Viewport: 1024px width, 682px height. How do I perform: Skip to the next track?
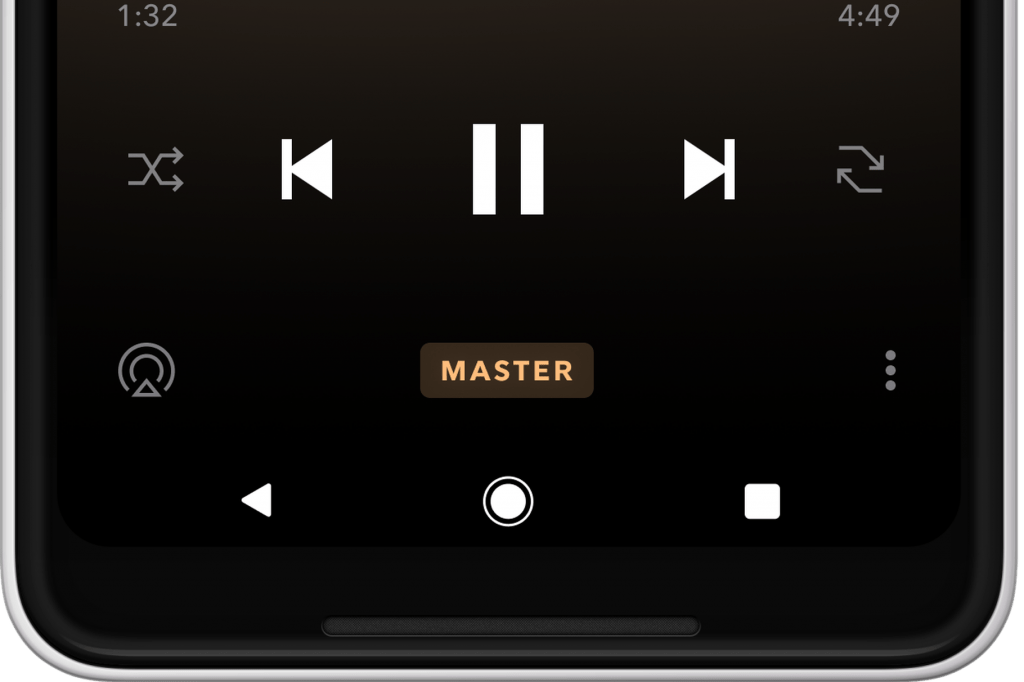pyautogui.click(x=709, y=169)
